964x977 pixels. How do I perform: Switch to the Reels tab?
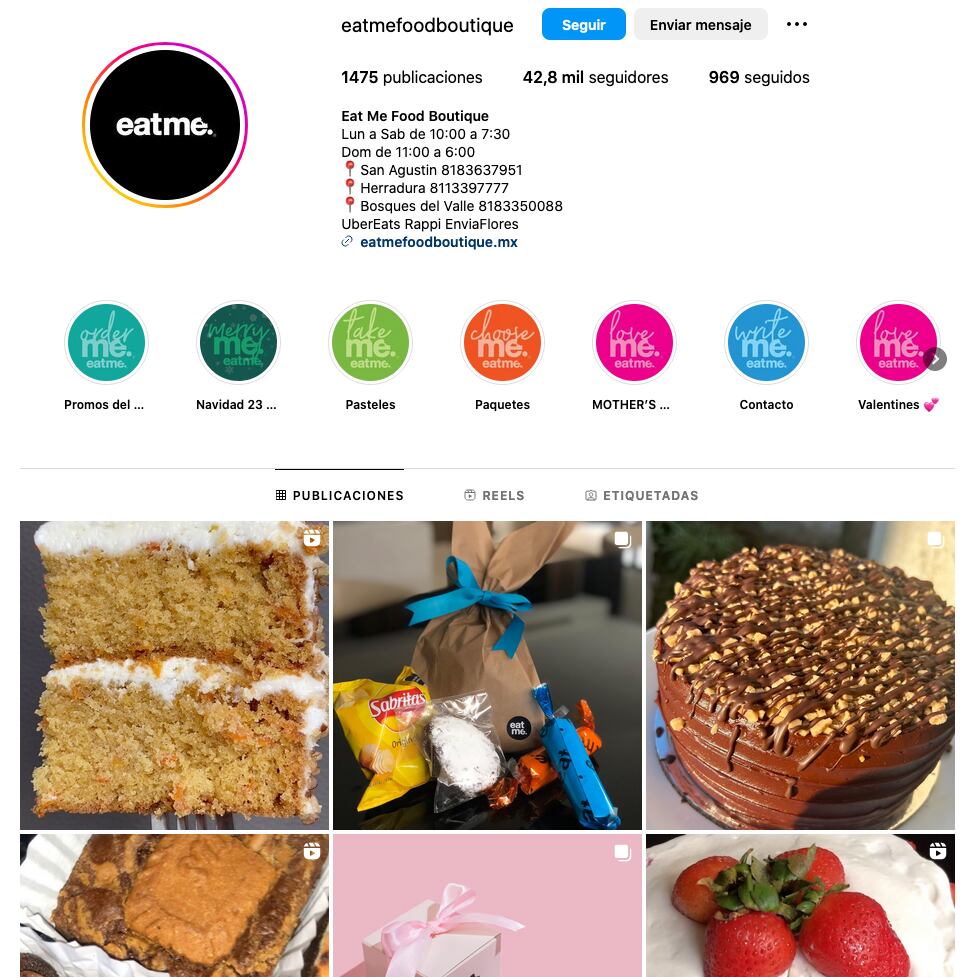tap(494, 495)
